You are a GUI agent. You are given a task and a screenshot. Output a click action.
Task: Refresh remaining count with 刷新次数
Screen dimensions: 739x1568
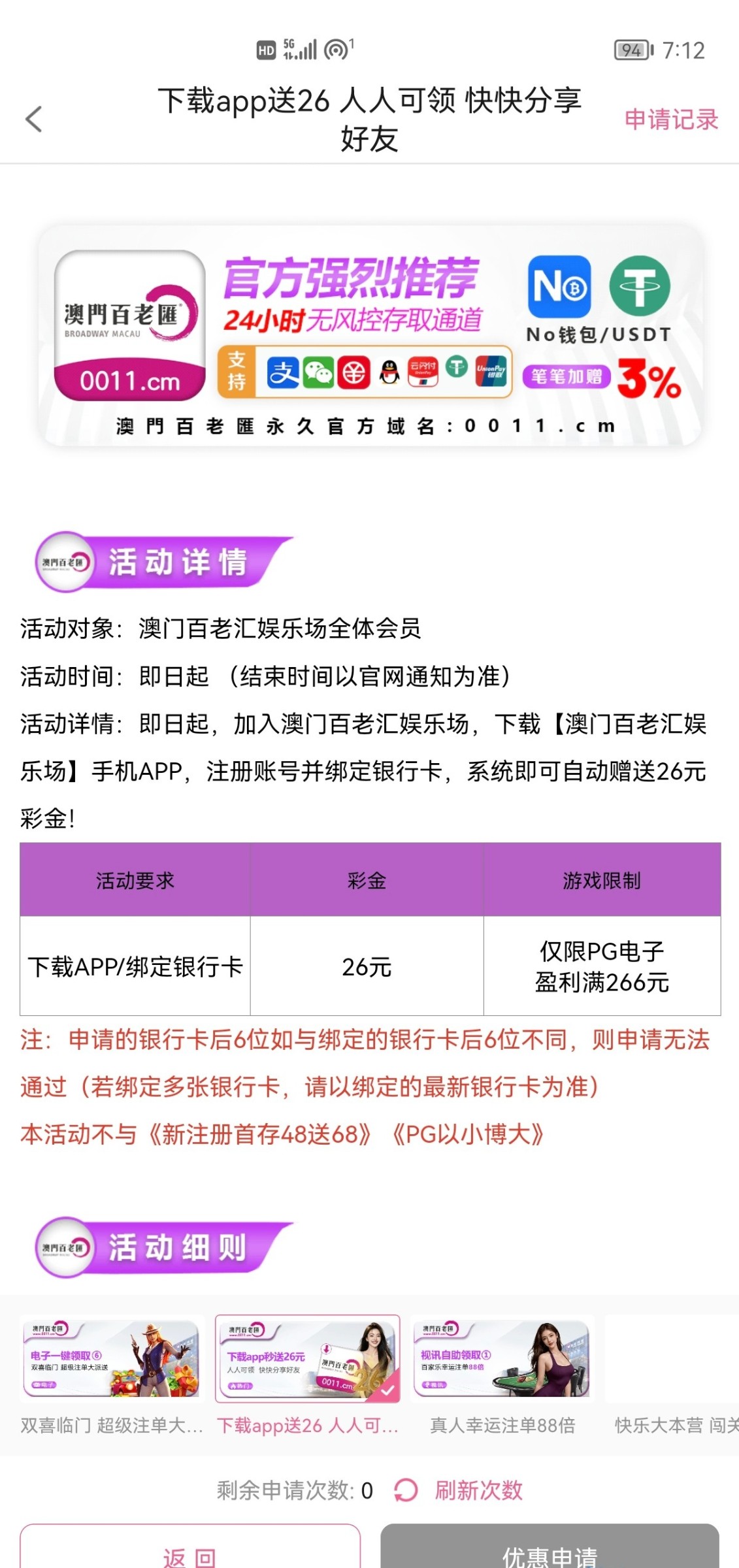pyautogui.click(x=478, y=1490)
